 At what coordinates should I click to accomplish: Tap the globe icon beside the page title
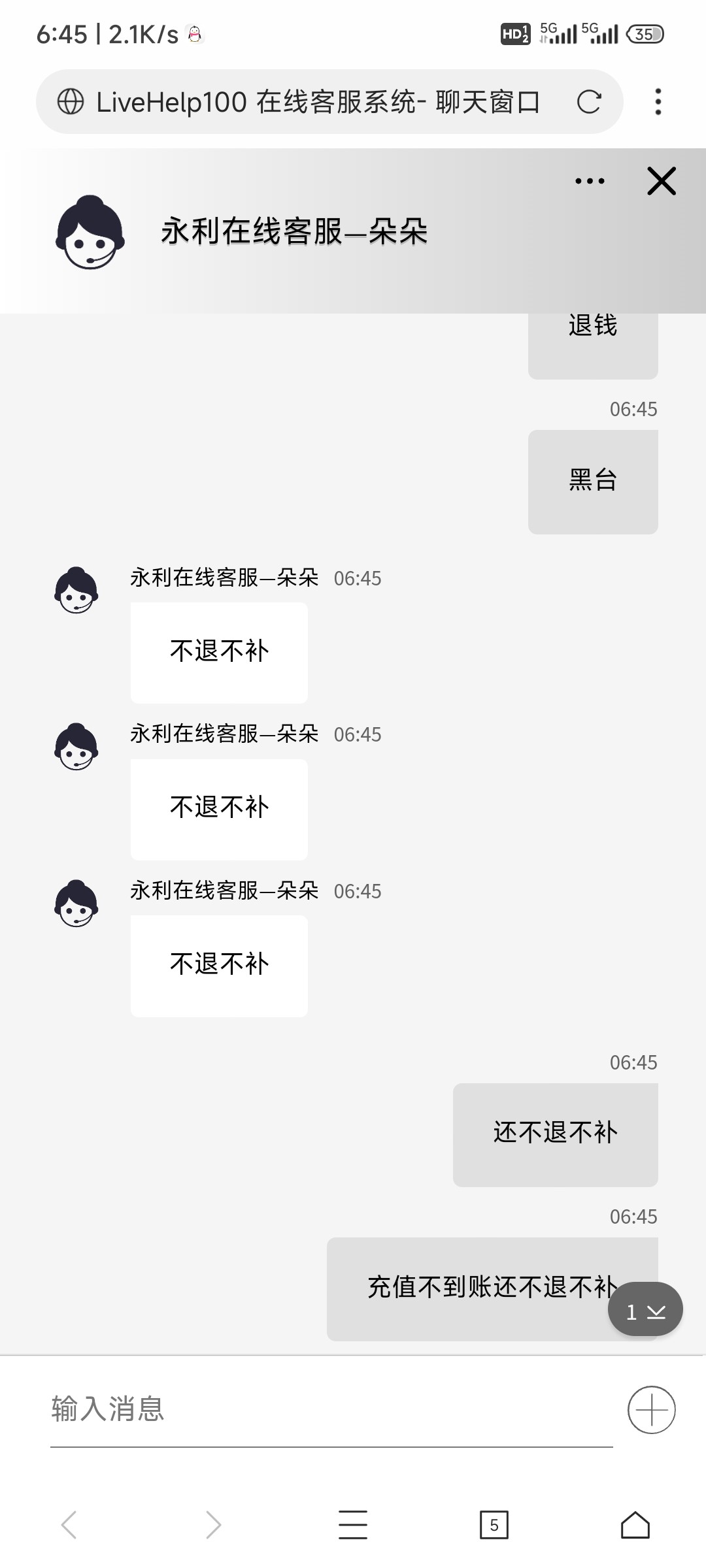click(72, 102)
